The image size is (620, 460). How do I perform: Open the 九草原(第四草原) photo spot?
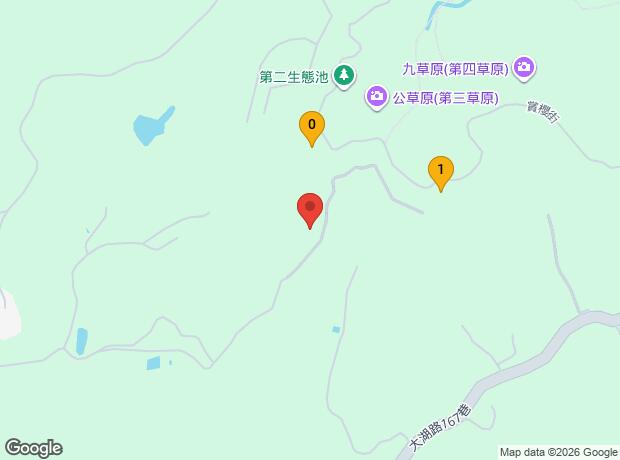point(524,69)
